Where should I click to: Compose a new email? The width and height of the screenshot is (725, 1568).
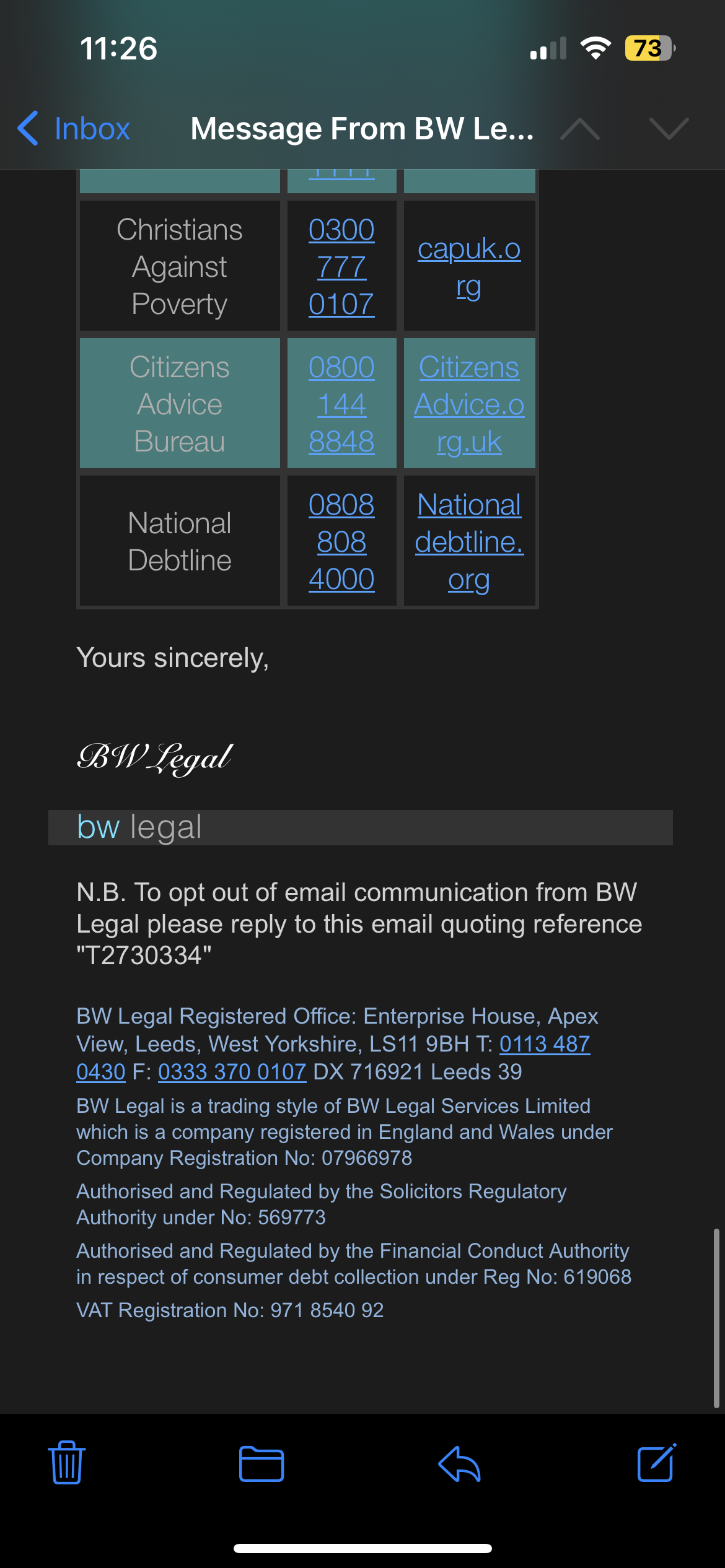656,1463
